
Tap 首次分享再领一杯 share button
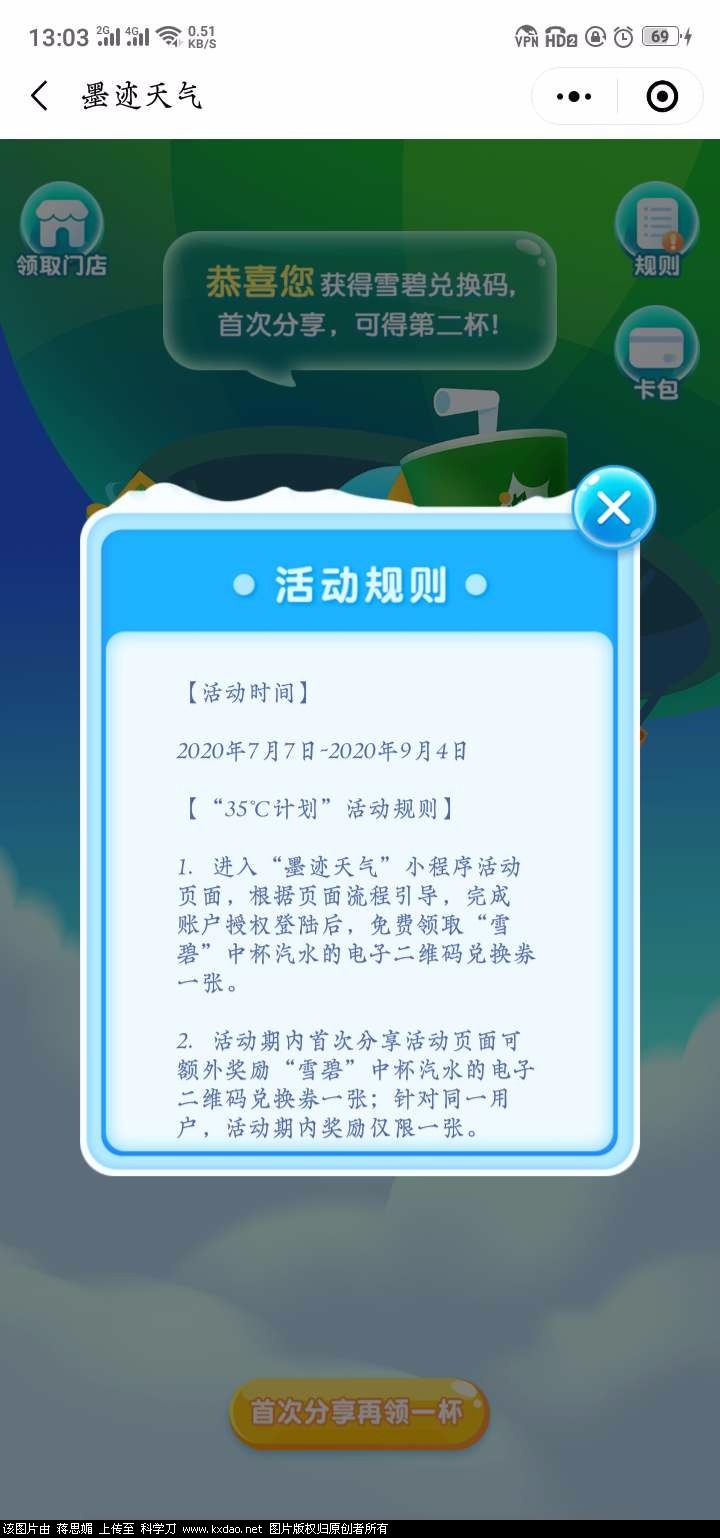[358, 1412]
